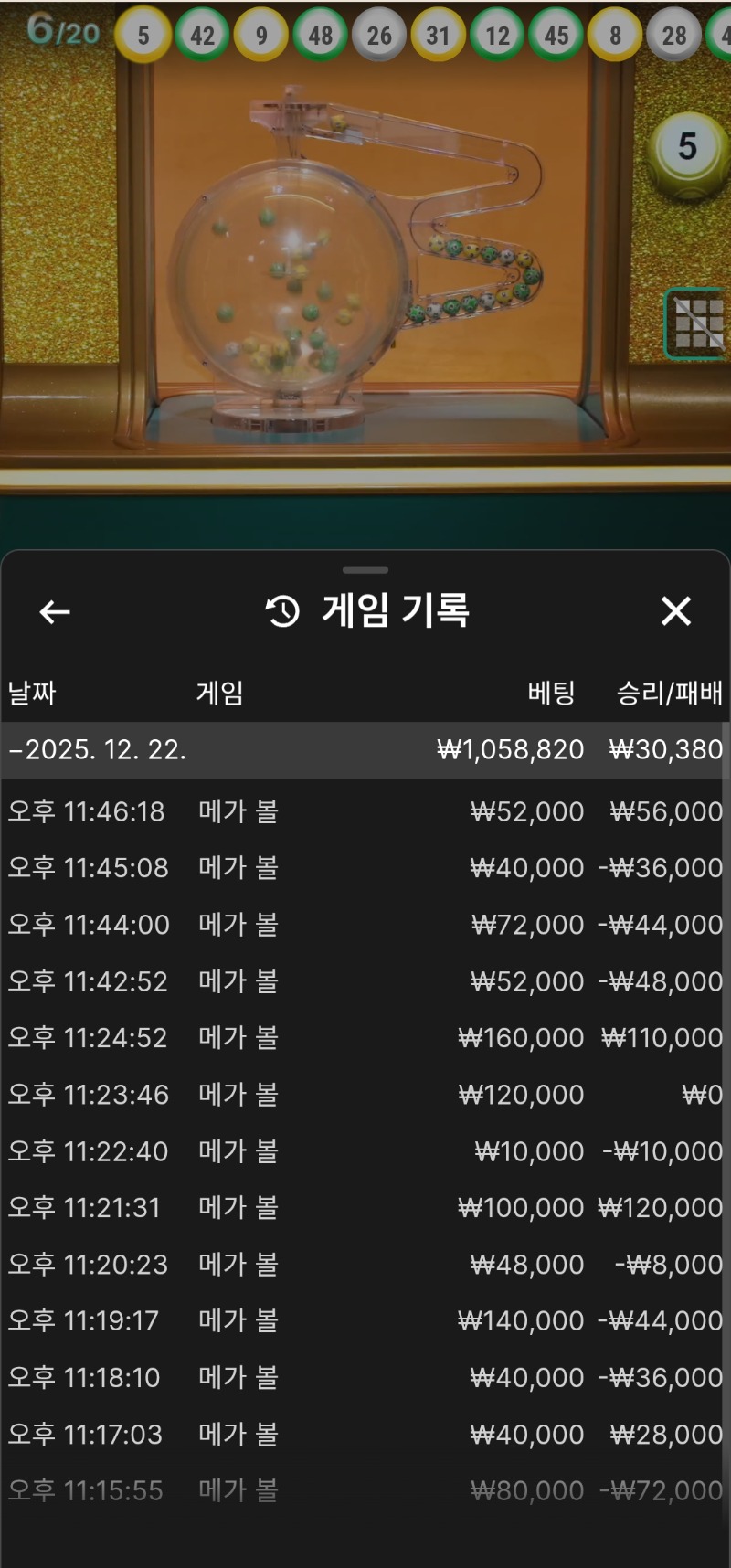Close the game history panel
The width and height of the screenshot is (731, 1568).
click(675, 611)
